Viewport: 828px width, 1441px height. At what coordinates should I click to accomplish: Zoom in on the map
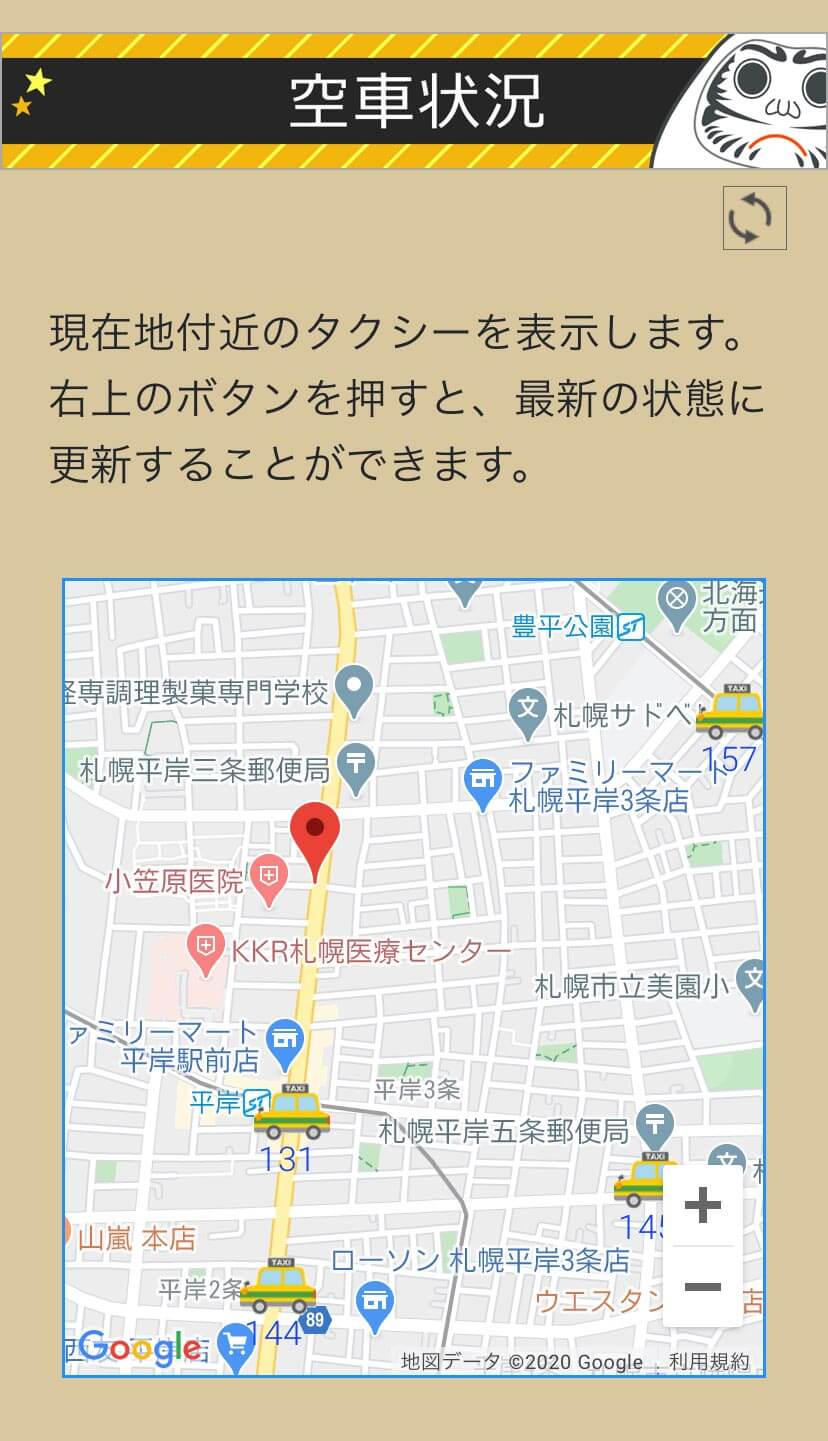pyautogui.click(x=702, y=1205)
